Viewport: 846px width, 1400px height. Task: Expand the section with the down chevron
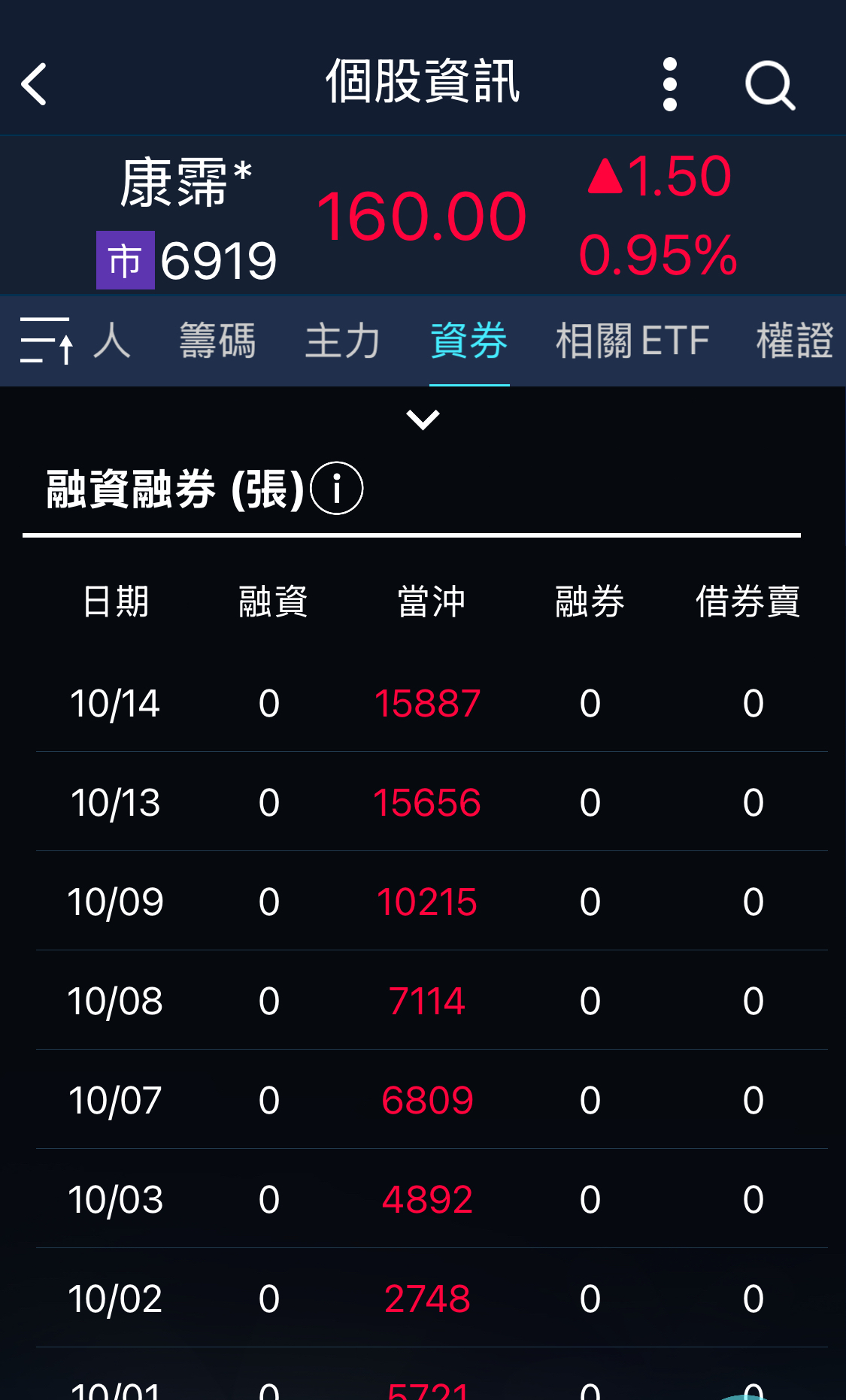pos(423,419)
